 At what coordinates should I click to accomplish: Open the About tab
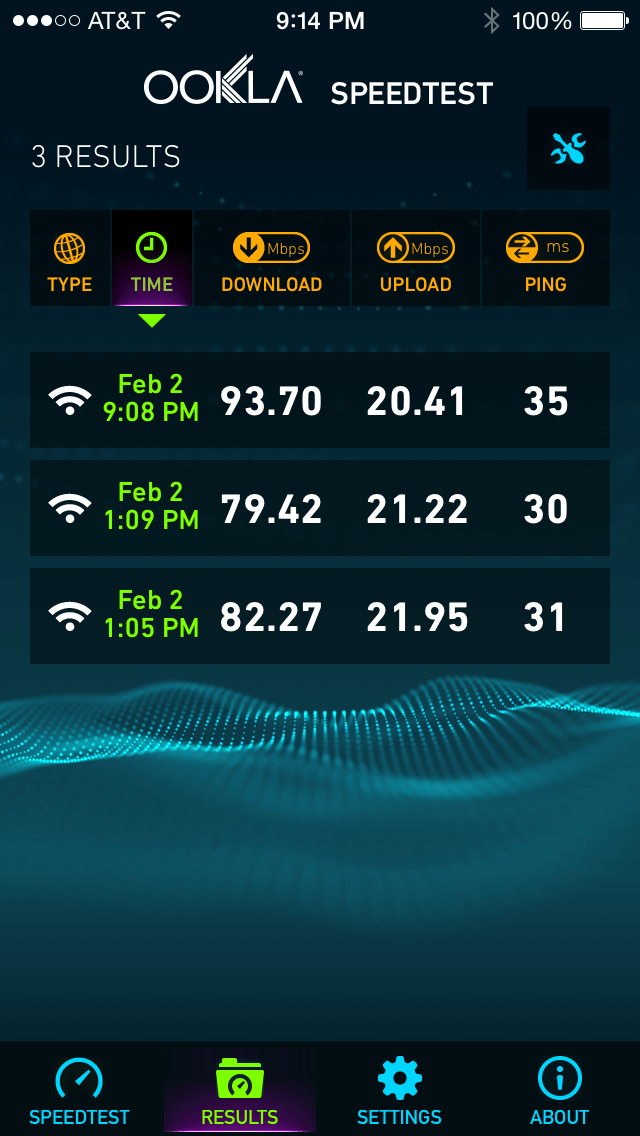(x=559, y=1090)
